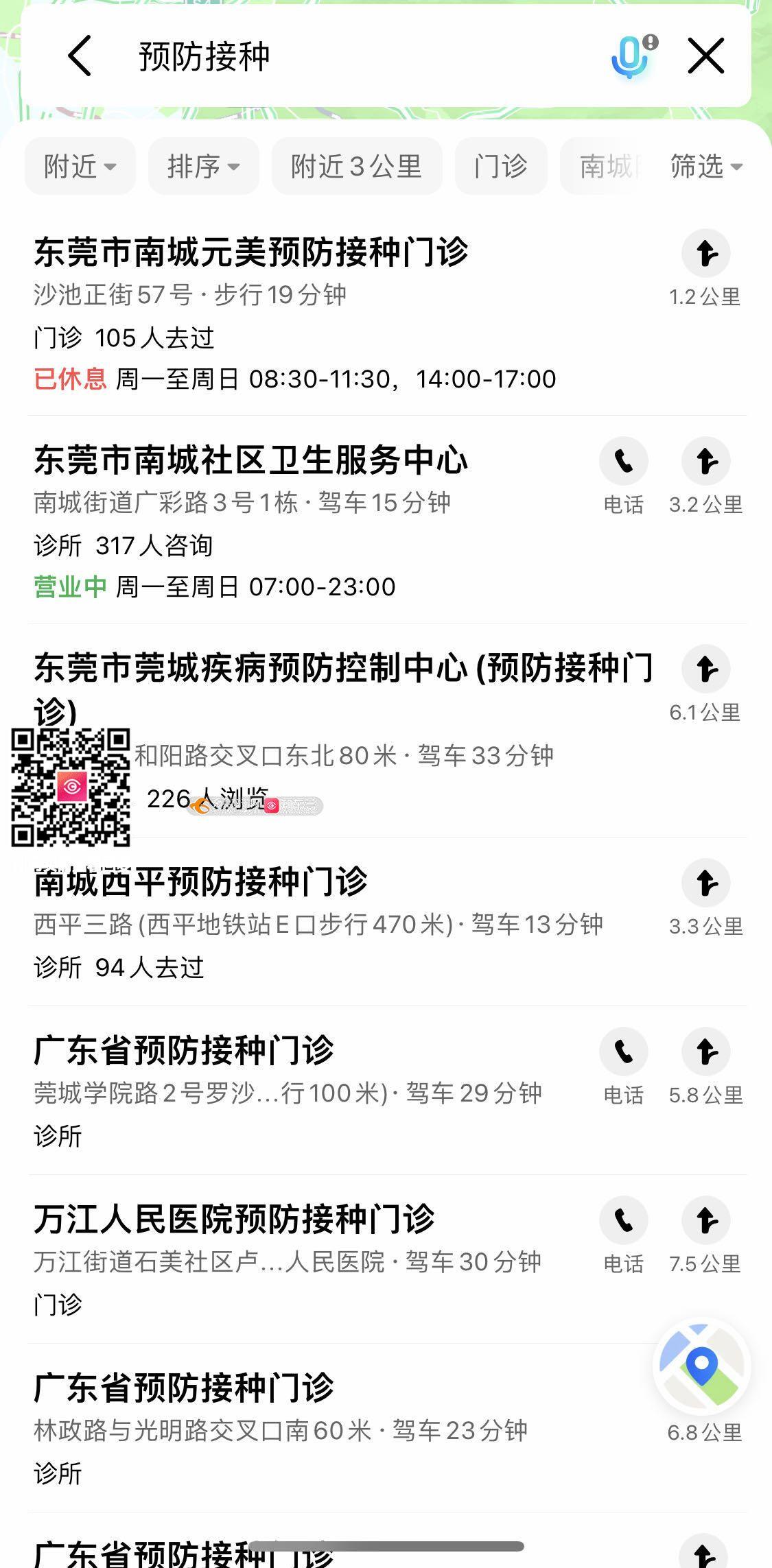Open the 筛选 filter menu
Viewport: 772px width, 1568px height.
coord(705,166)
